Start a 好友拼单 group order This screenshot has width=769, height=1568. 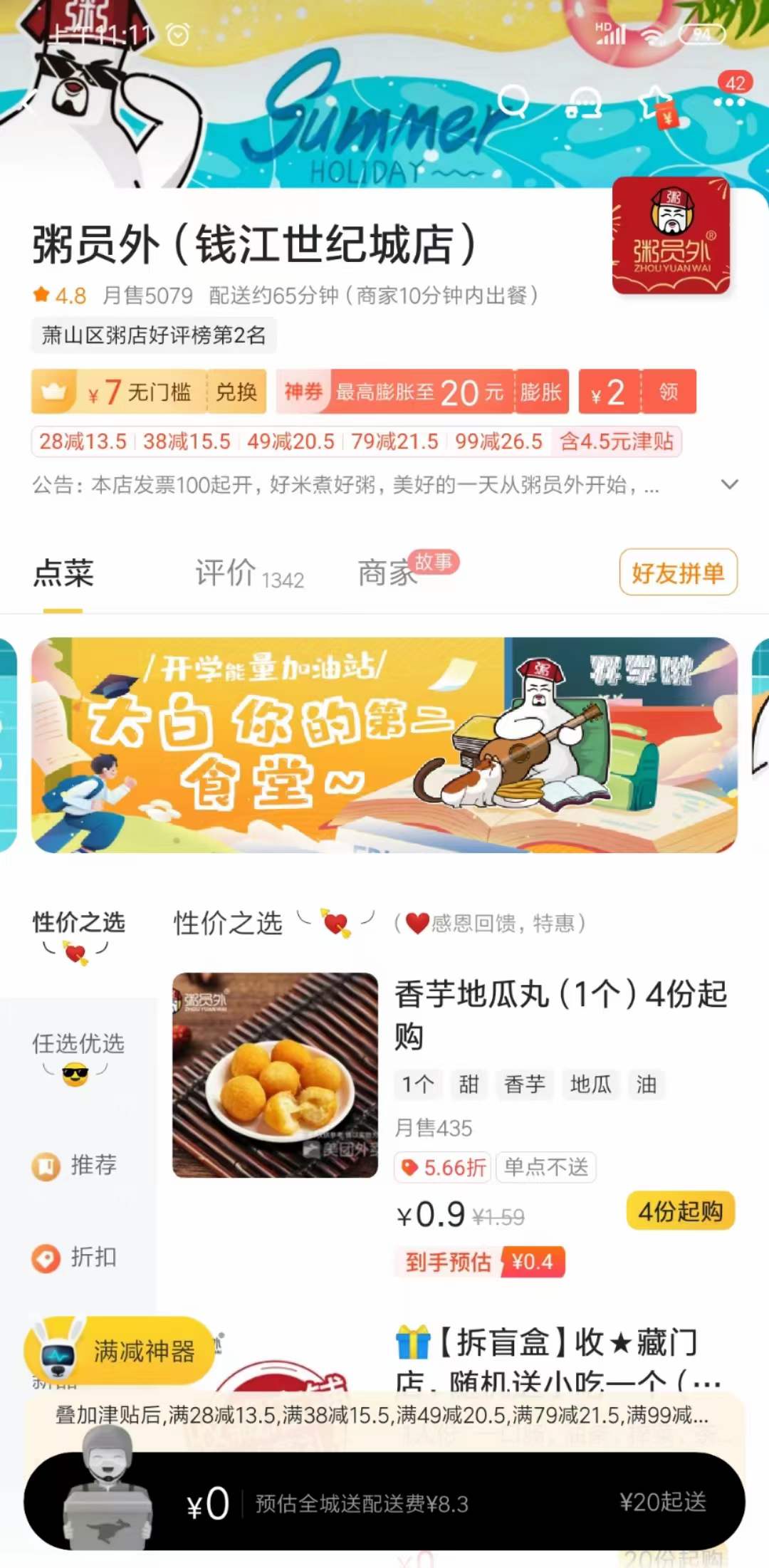point(678,573)
